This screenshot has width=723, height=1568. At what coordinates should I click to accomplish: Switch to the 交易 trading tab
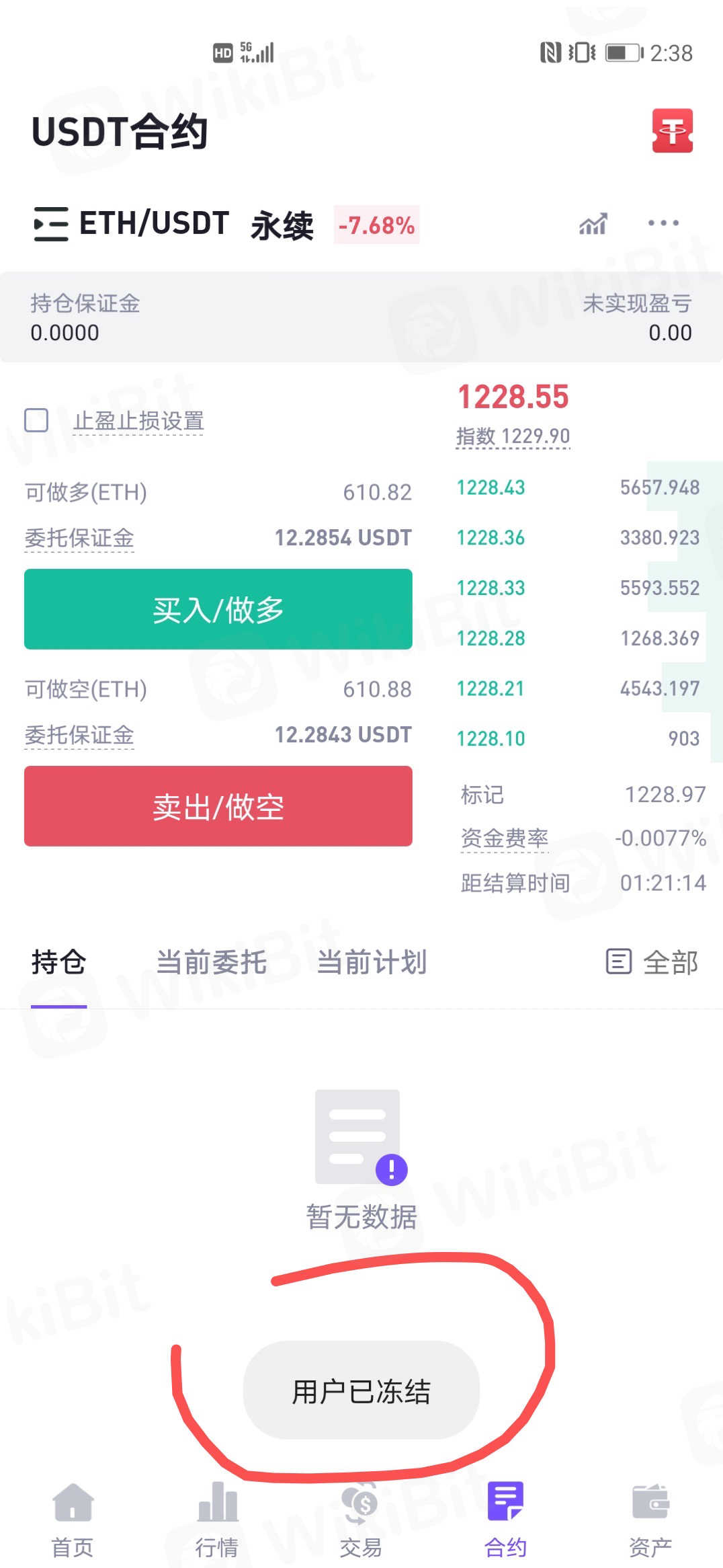[x=361, y=1520]
